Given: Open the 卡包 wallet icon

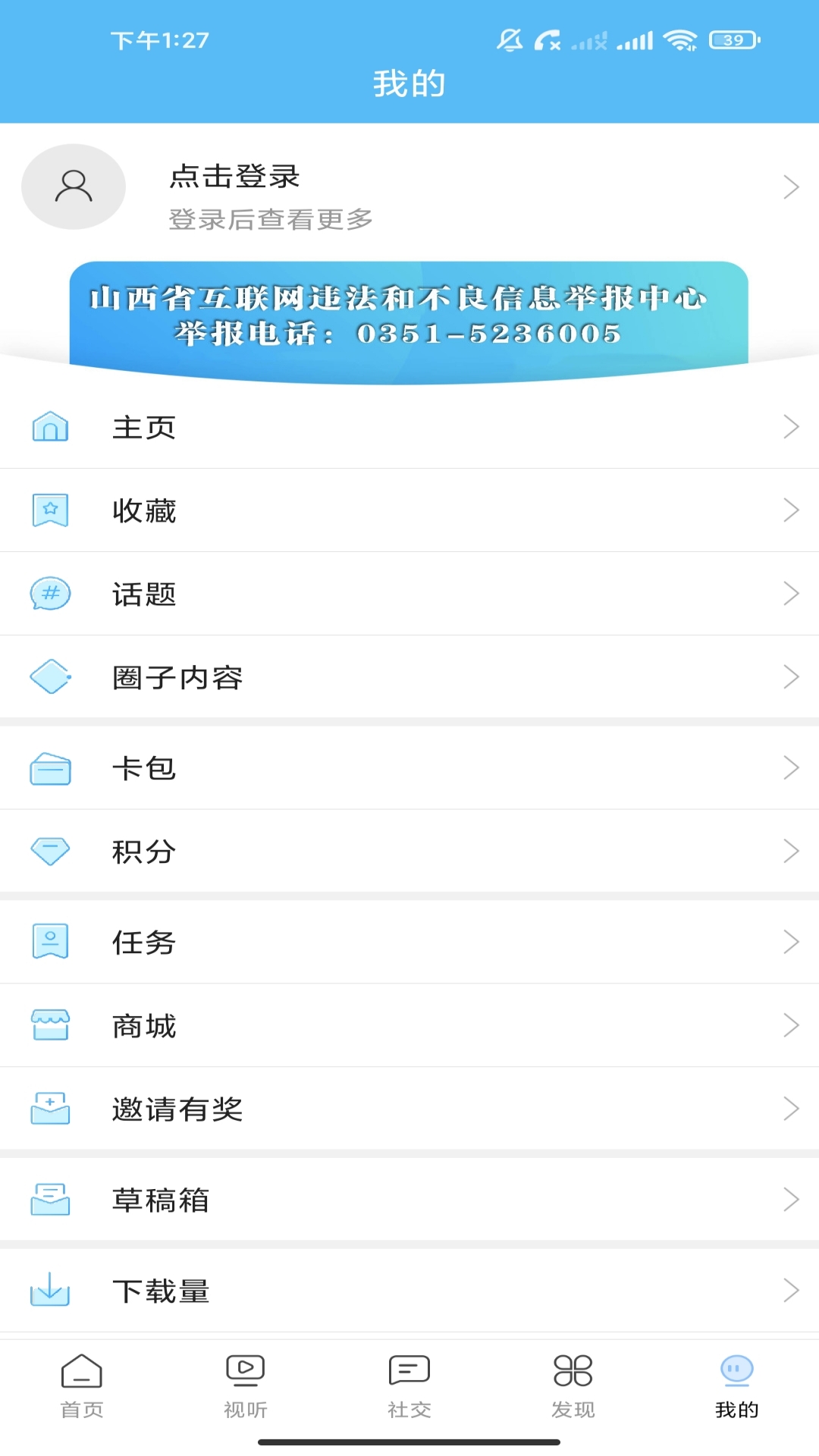Looking at the screenshot, I should click(50, 768).
